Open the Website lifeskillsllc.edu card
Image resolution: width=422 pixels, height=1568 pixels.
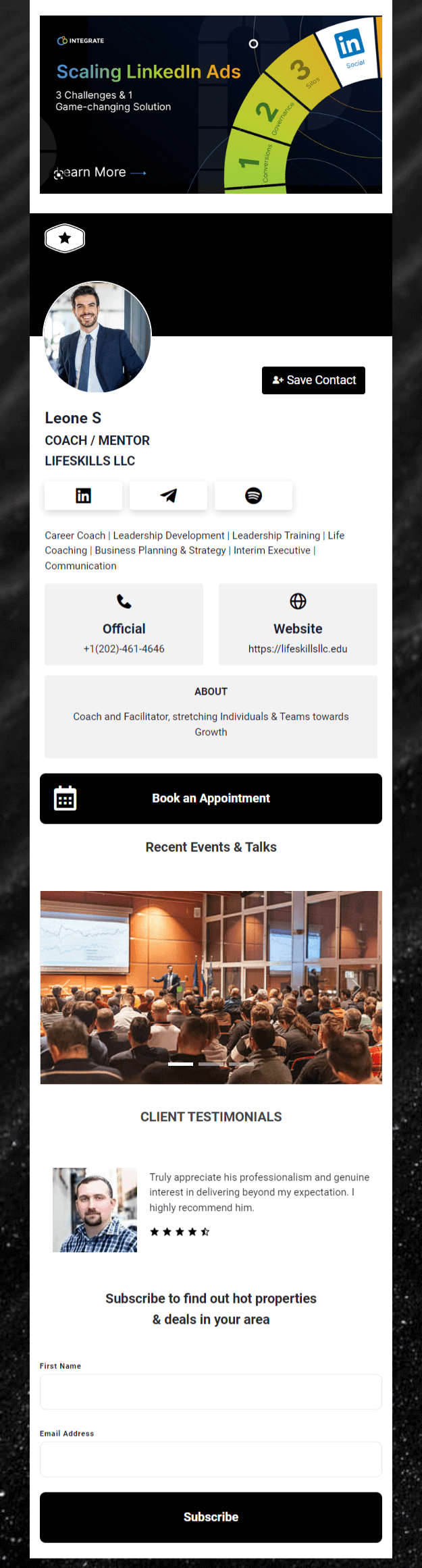point(298,624)
